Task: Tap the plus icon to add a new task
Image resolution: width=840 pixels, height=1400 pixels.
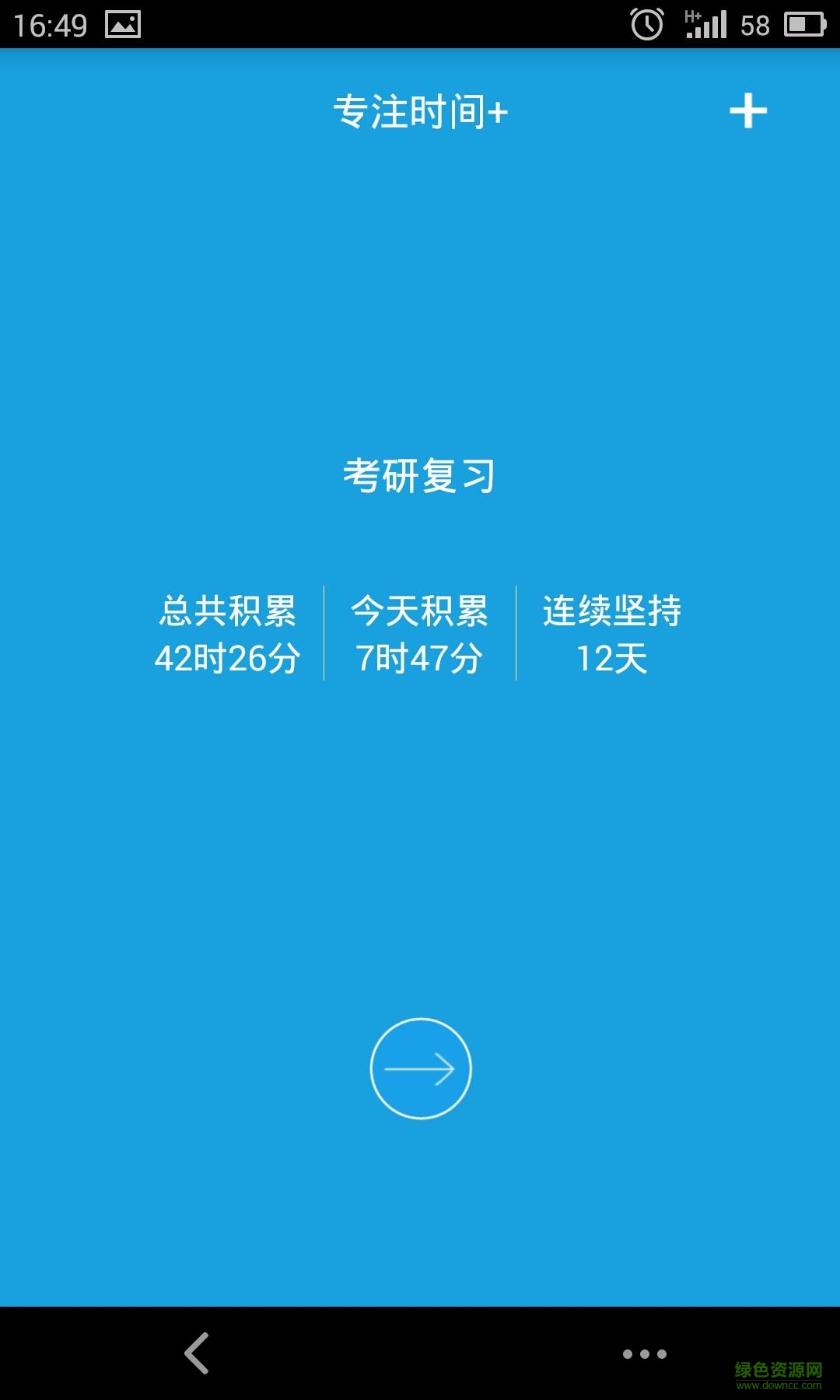Action: pos(749,110)
